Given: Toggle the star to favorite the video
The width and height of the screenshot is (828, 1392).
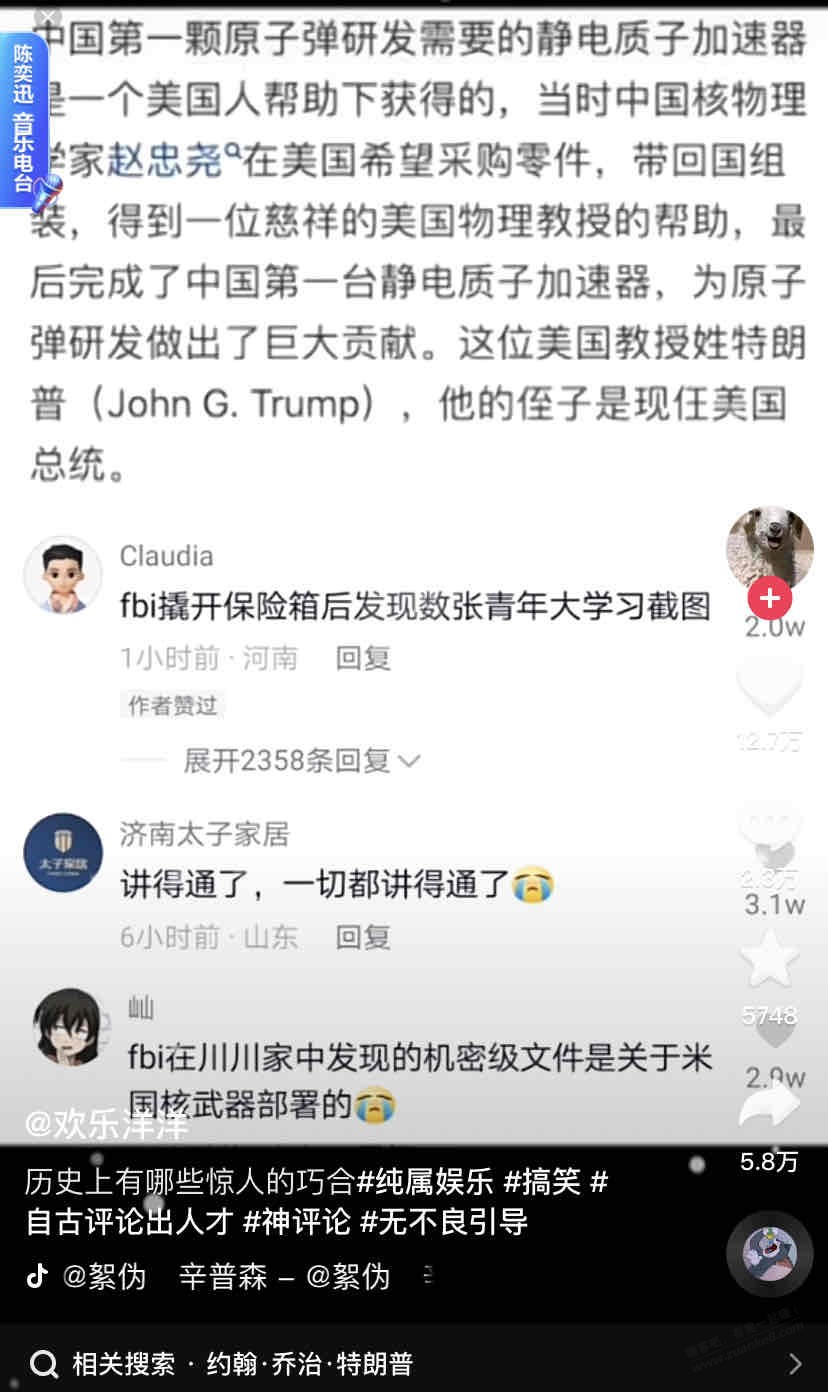Looking at the screenshot, I should point(769,958).
